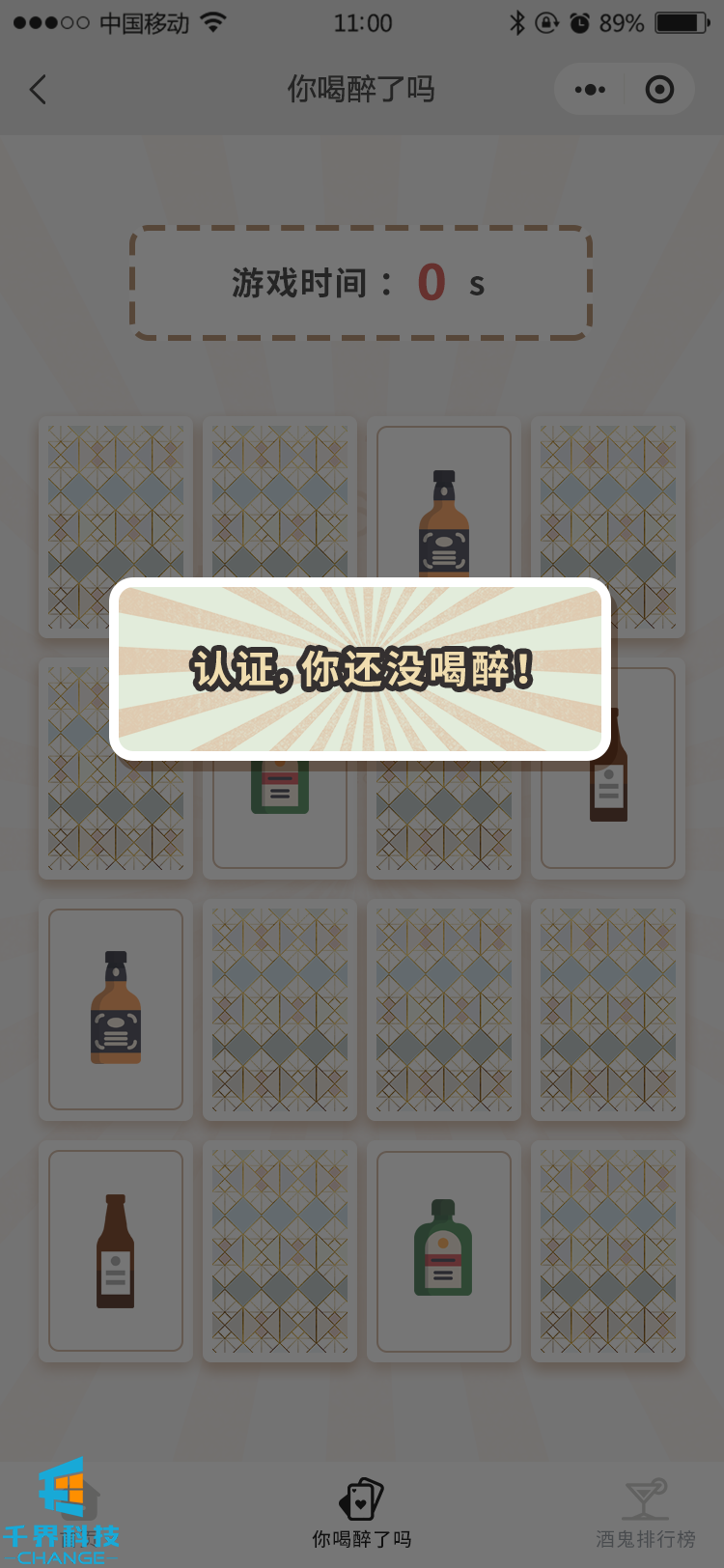Dismiss the 认证,你还没喝醉 popup
Image resolution: width=724 pixels, height=1568 pixels.
pos(360,669)
